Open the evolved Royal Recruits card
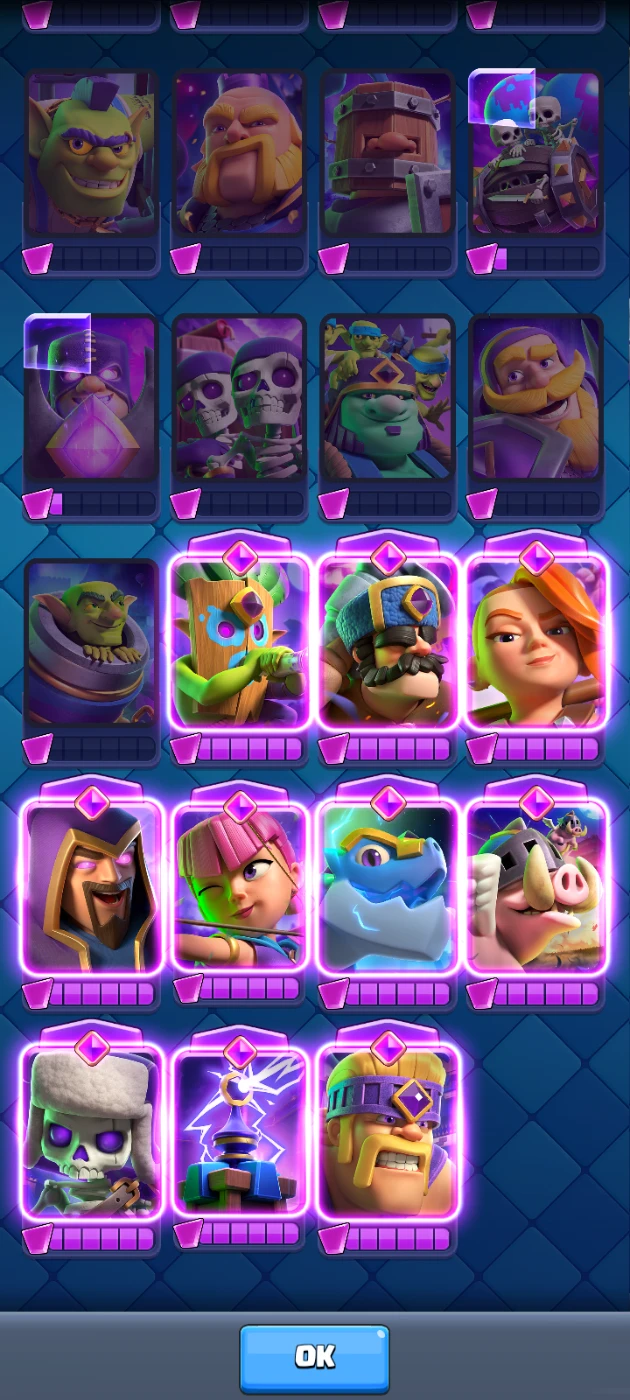This screenshot has height=1400, width=630. coord(388,642)
